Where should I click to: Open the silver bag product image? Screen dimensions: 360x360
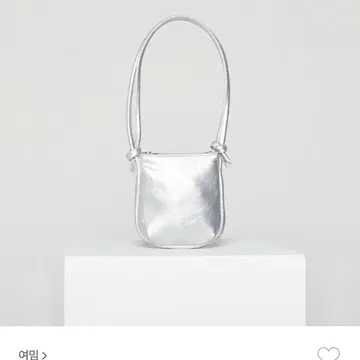[180, 163]
